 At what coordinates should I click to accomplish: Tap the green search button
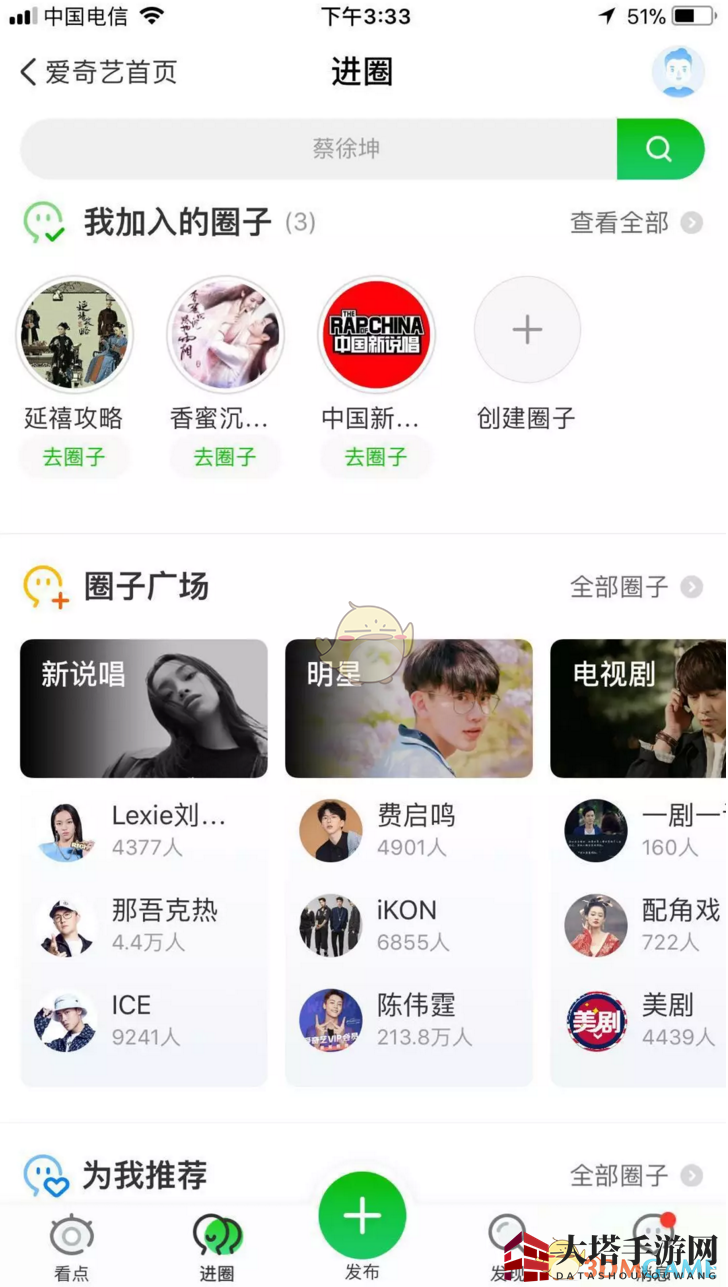(x=659, y=149)
